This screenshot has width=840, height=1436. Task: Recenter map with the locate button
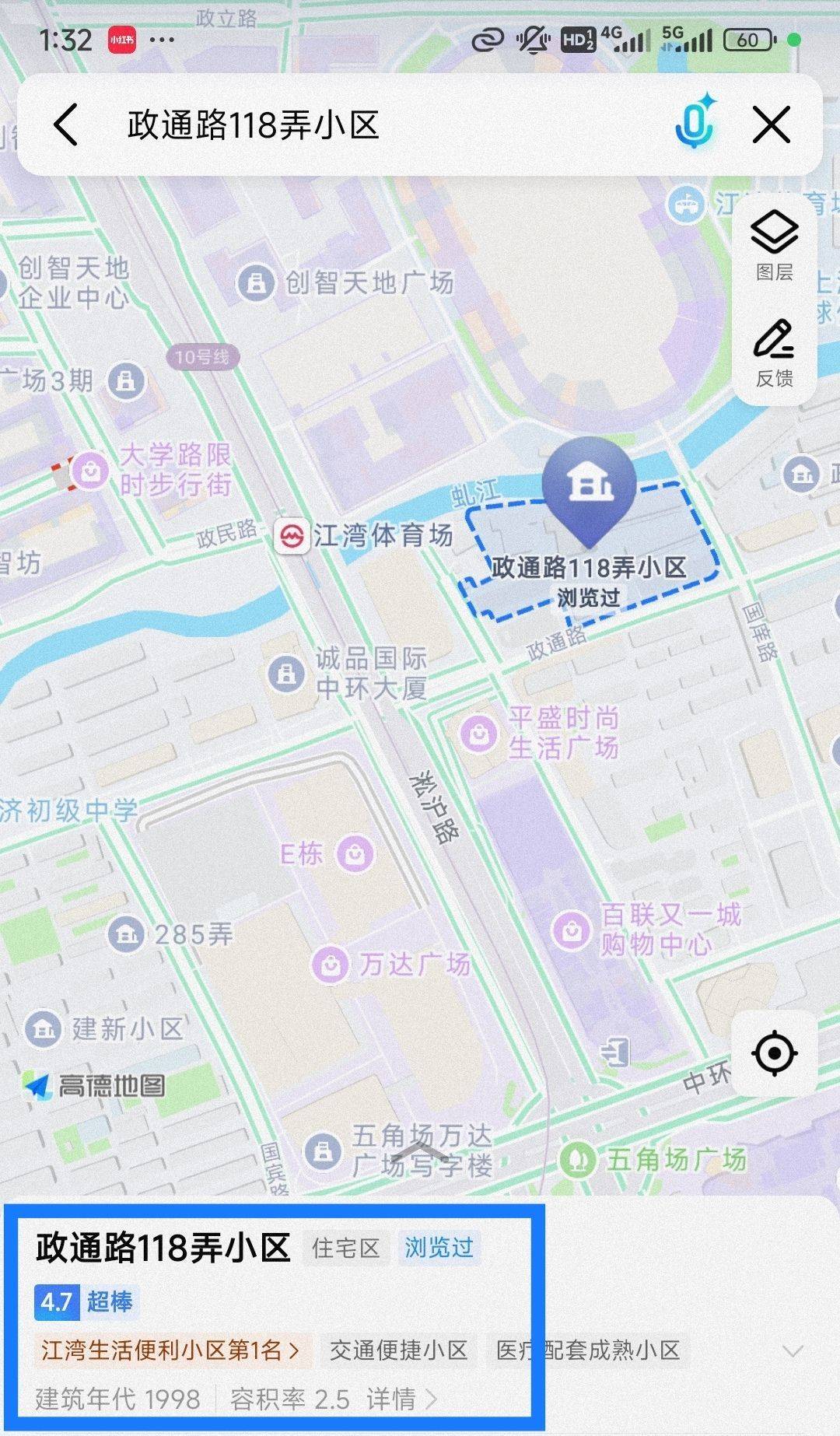point(774,1053)
